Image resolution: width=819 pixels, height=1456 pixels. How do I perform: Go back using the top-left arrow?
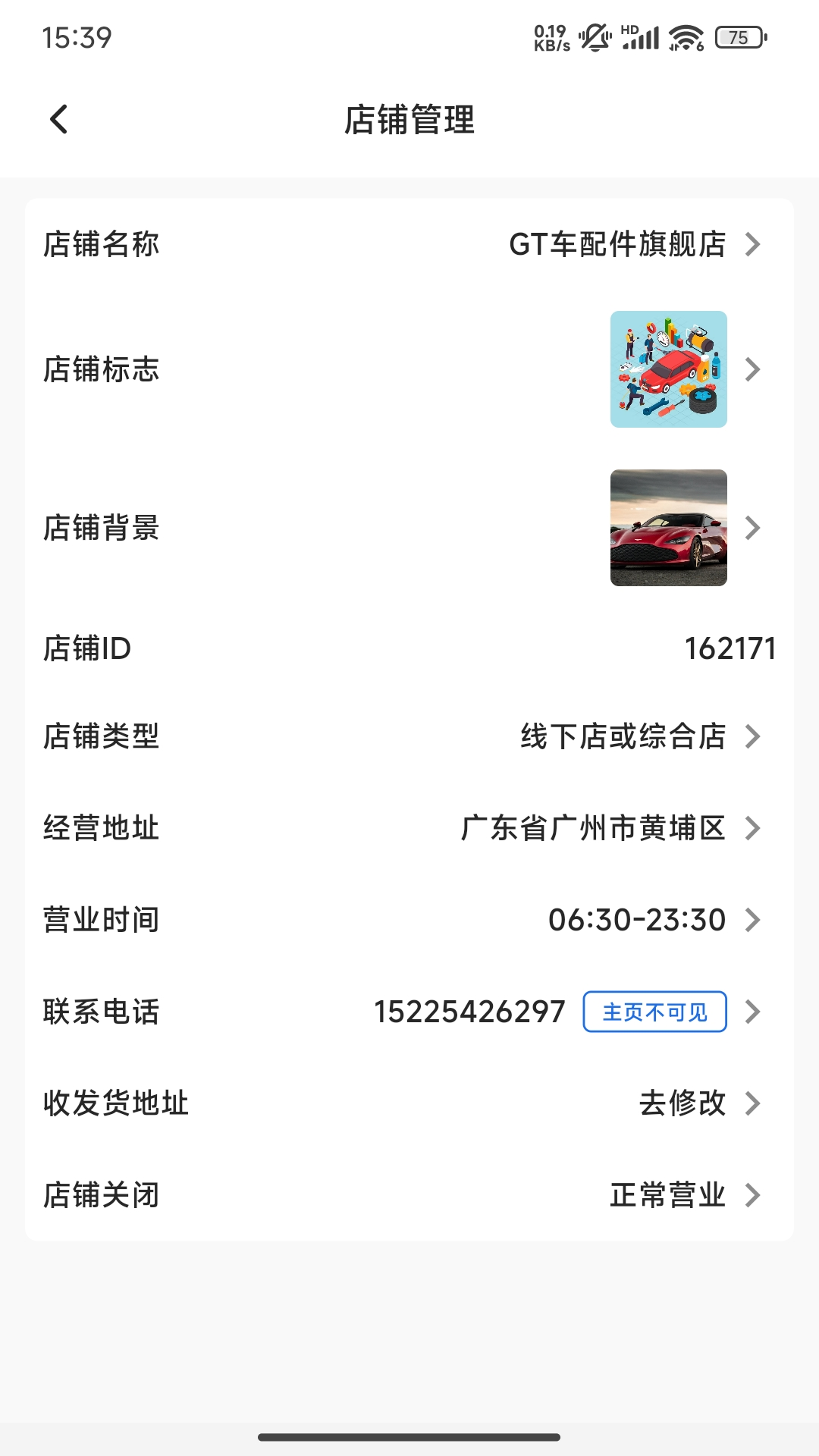[x=58, y=119]
